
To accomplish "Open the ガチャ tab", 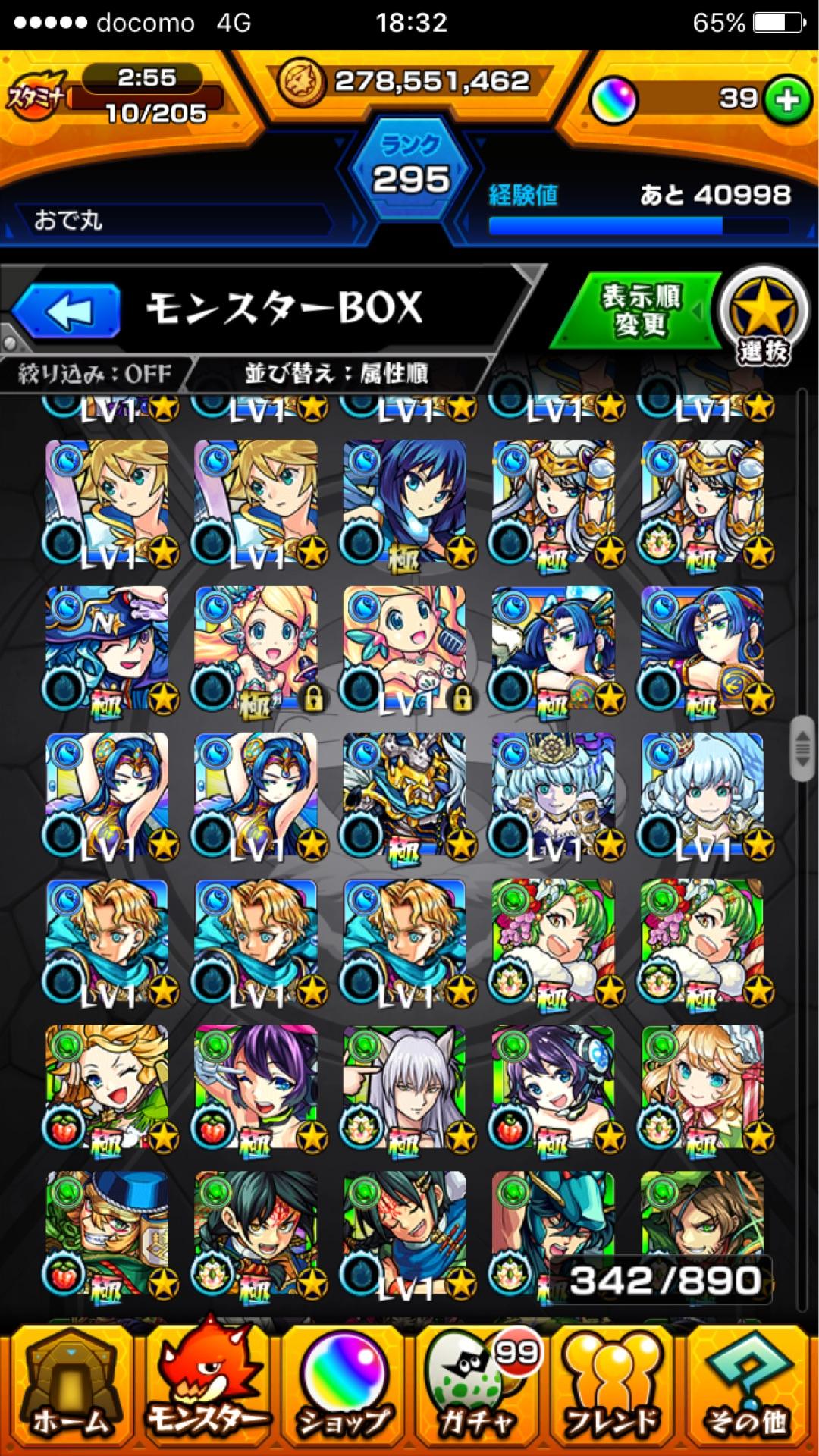I will pyautogui.click(x=479, y=1392).
